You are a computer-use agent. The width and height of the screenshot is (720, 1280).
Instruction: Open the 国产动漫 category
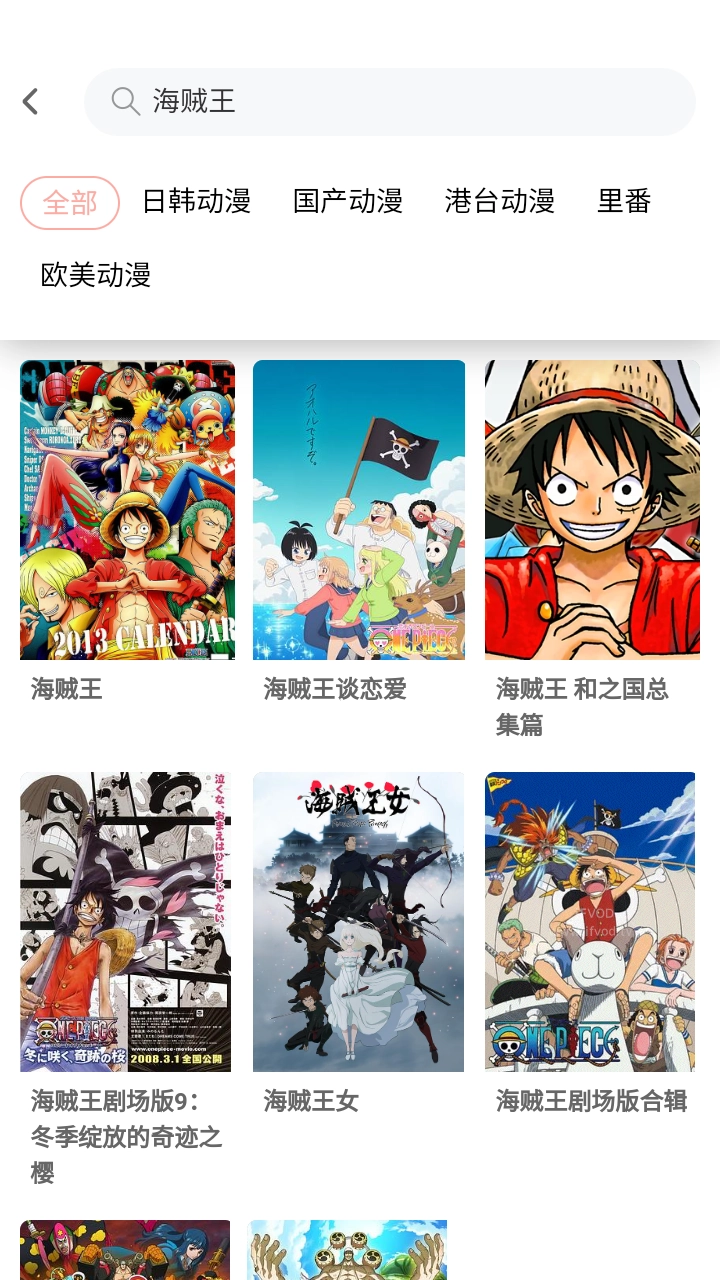tap(347, 202)
